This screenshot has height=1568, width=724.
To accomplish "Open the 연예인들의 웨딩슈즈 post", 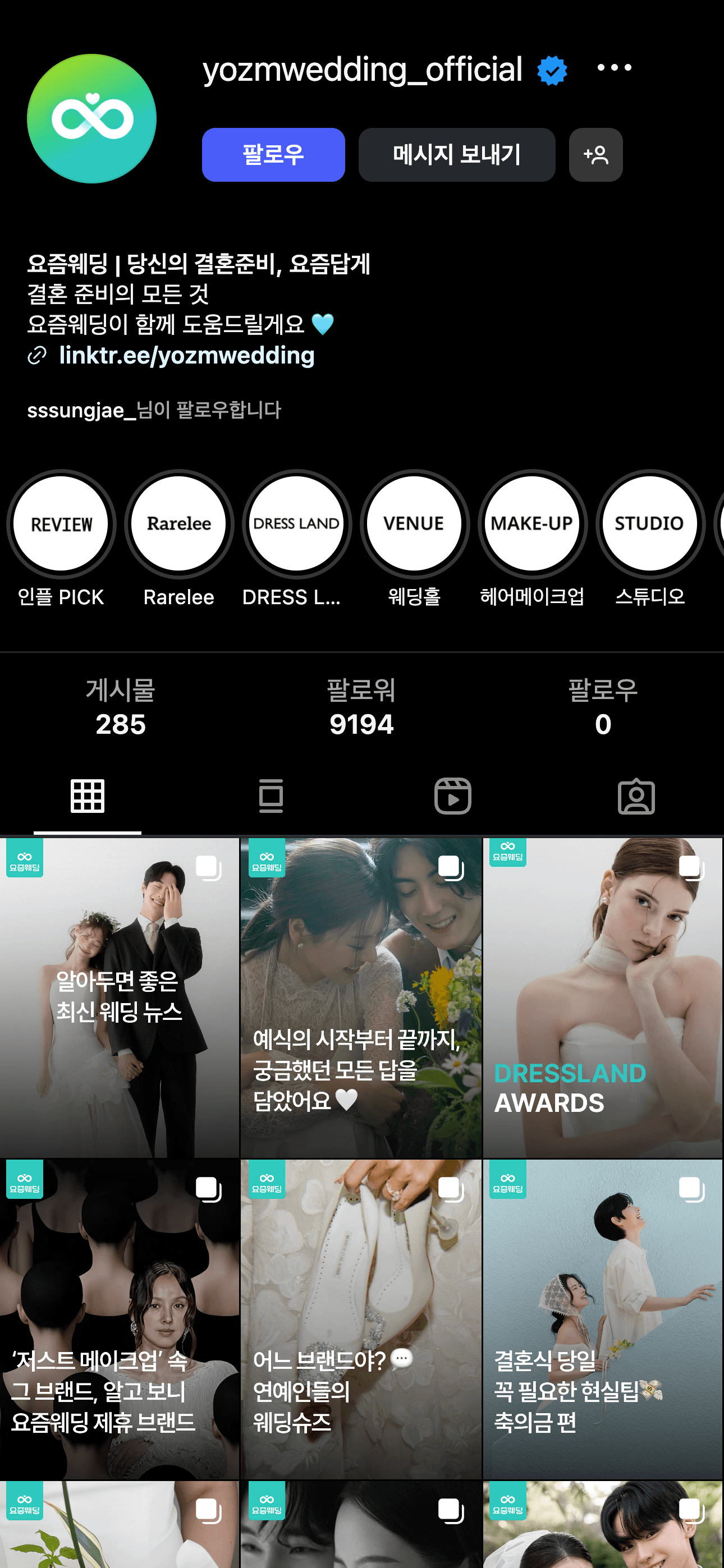I will coord(360,1318).
